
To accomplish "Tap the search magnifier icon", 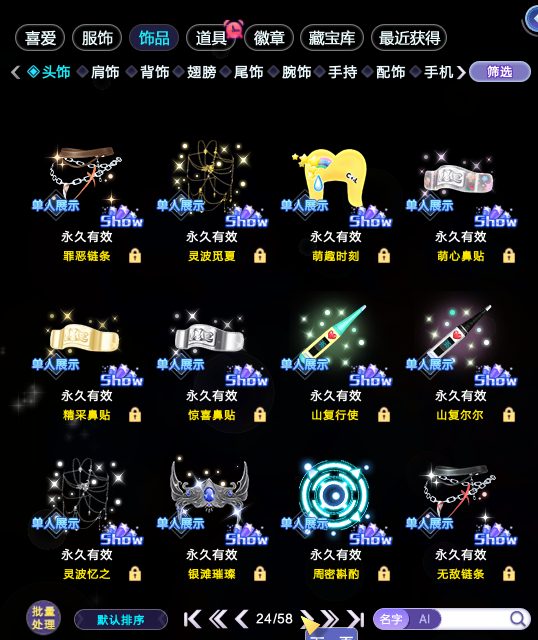I will [x=518, y=619].
